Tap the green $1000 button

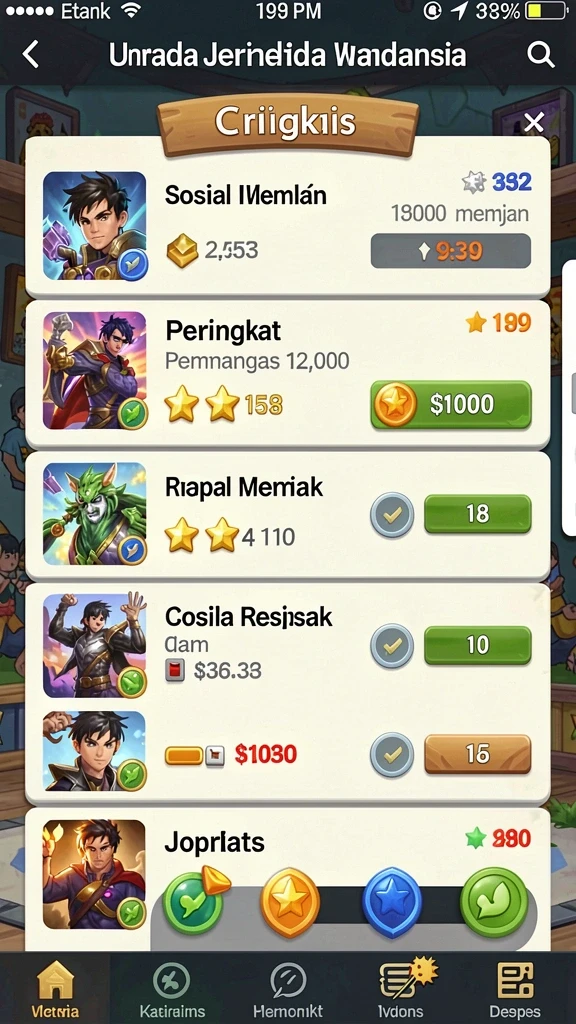[x=451, y=404]
